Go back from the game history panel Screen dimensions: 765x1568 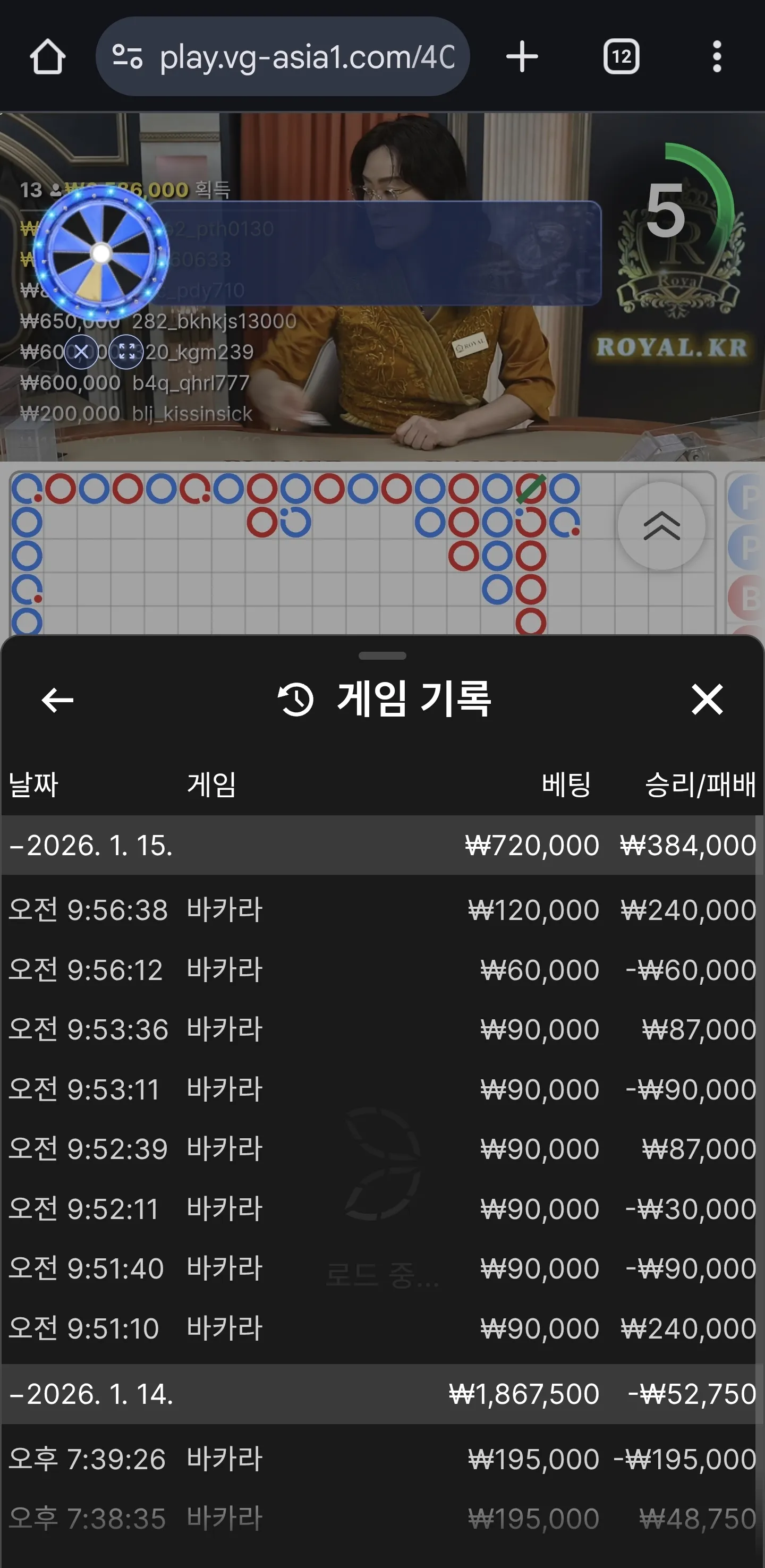click(57, 700)
